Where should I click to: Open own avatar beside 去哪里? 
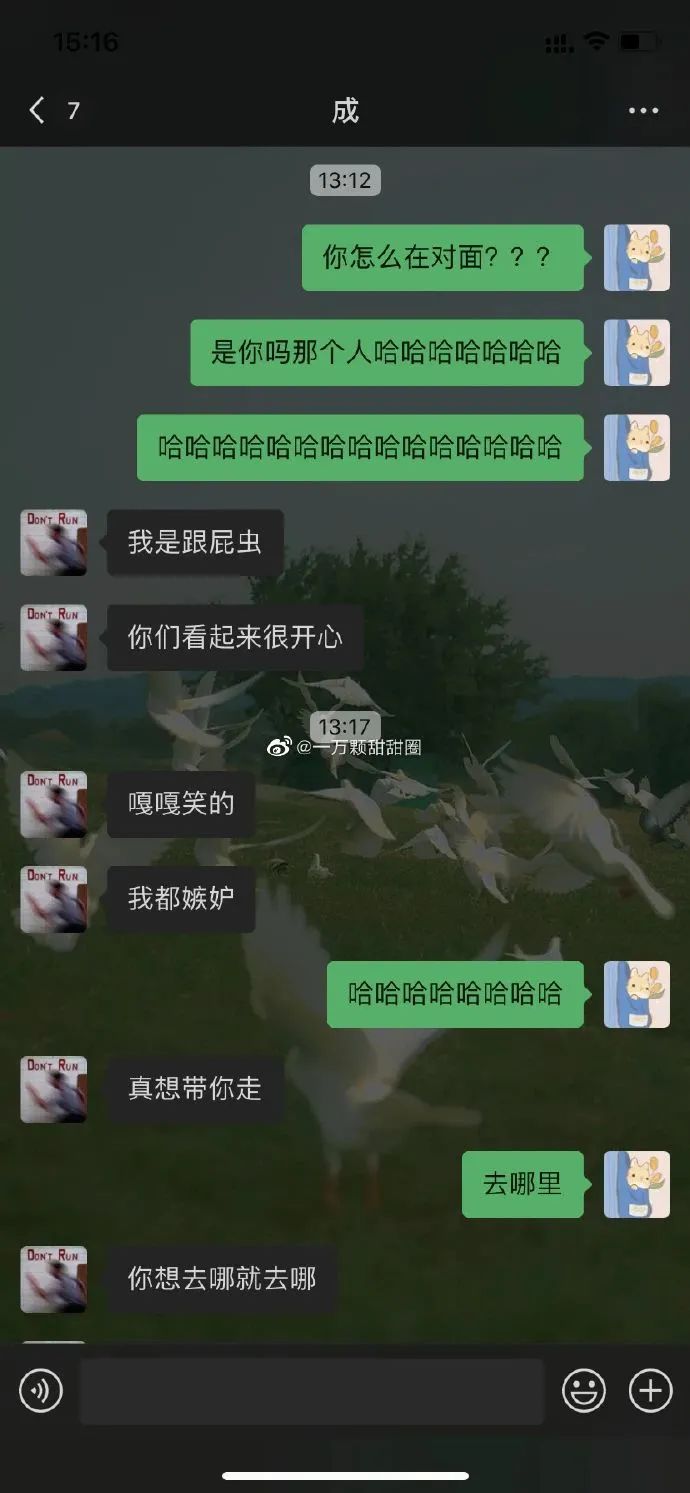[636, 1184]
